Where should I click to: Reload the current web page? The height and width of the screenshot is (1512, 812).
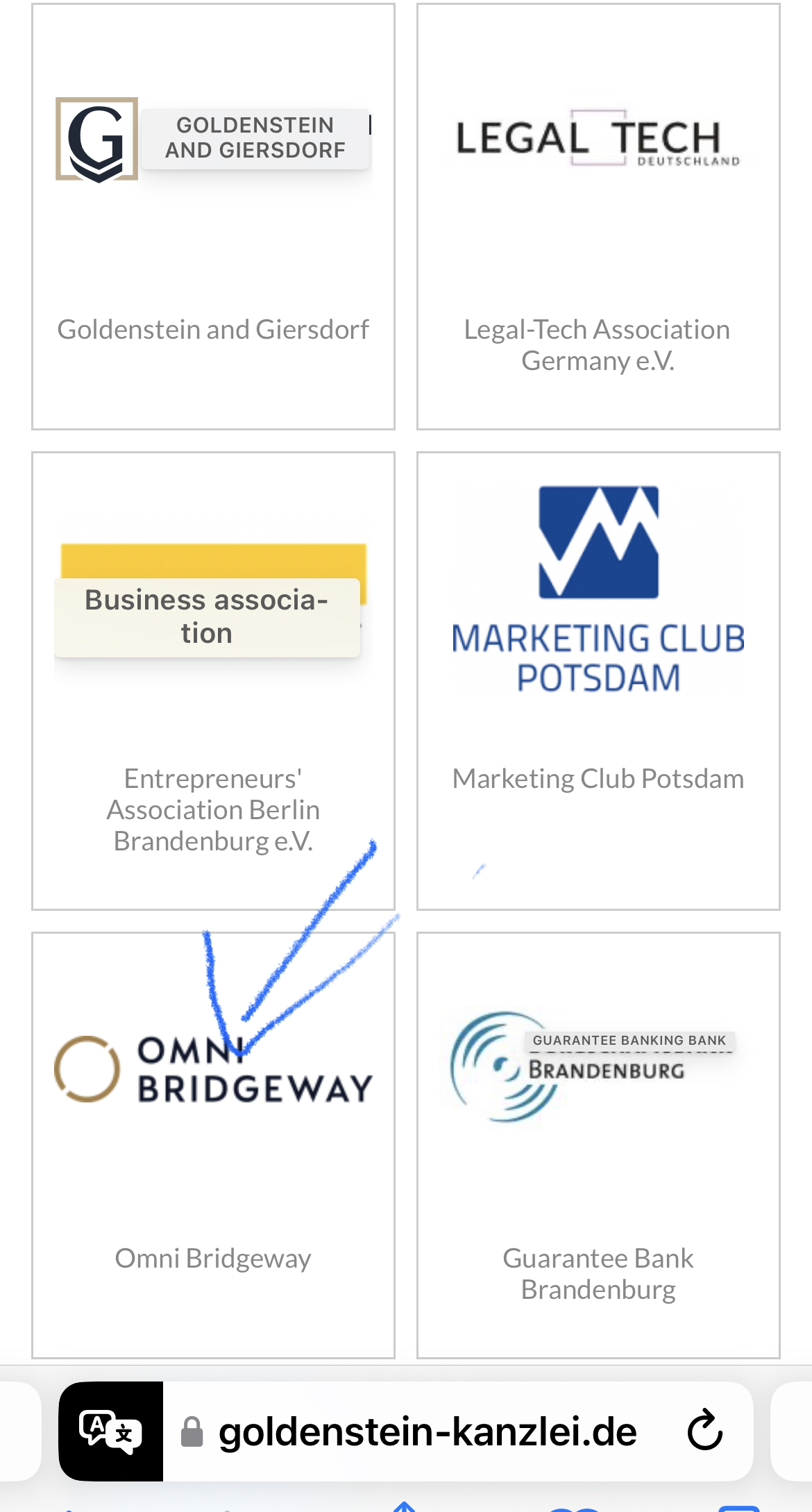[x=704, y=1431]
